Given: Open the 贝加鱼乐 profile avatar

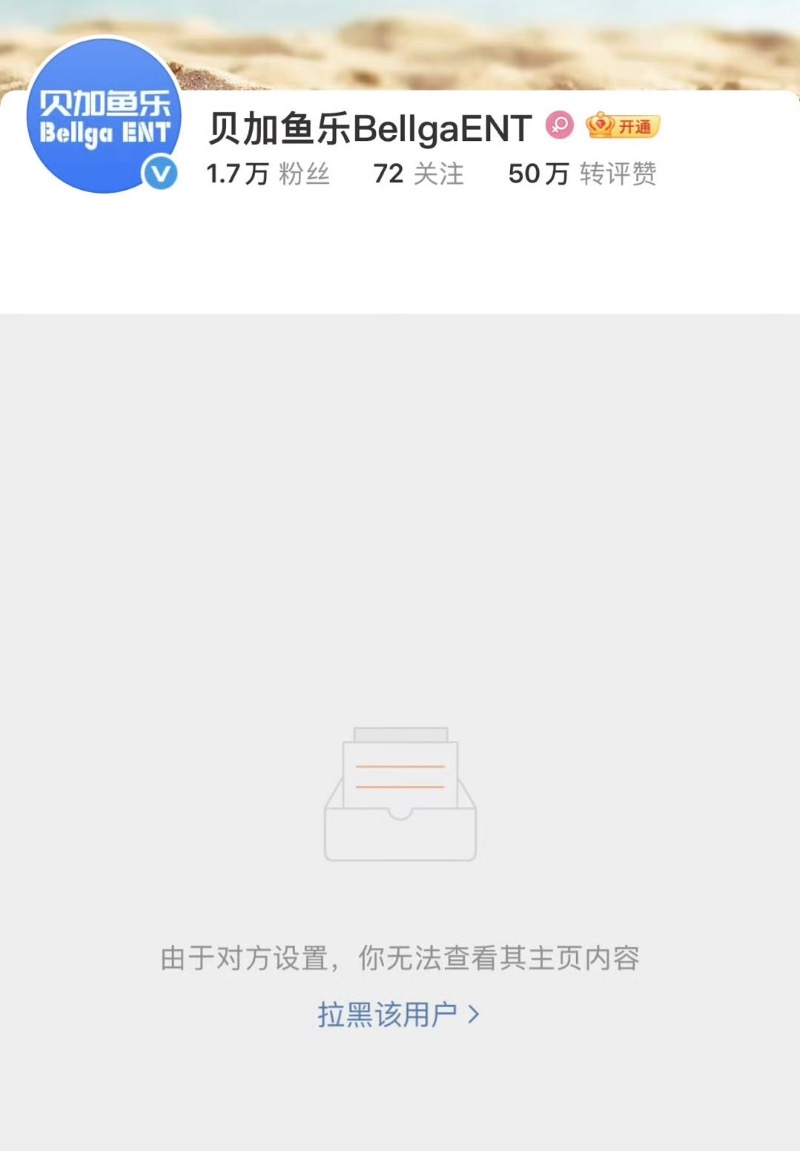Looking at the screenshot, I should (103, 116).
